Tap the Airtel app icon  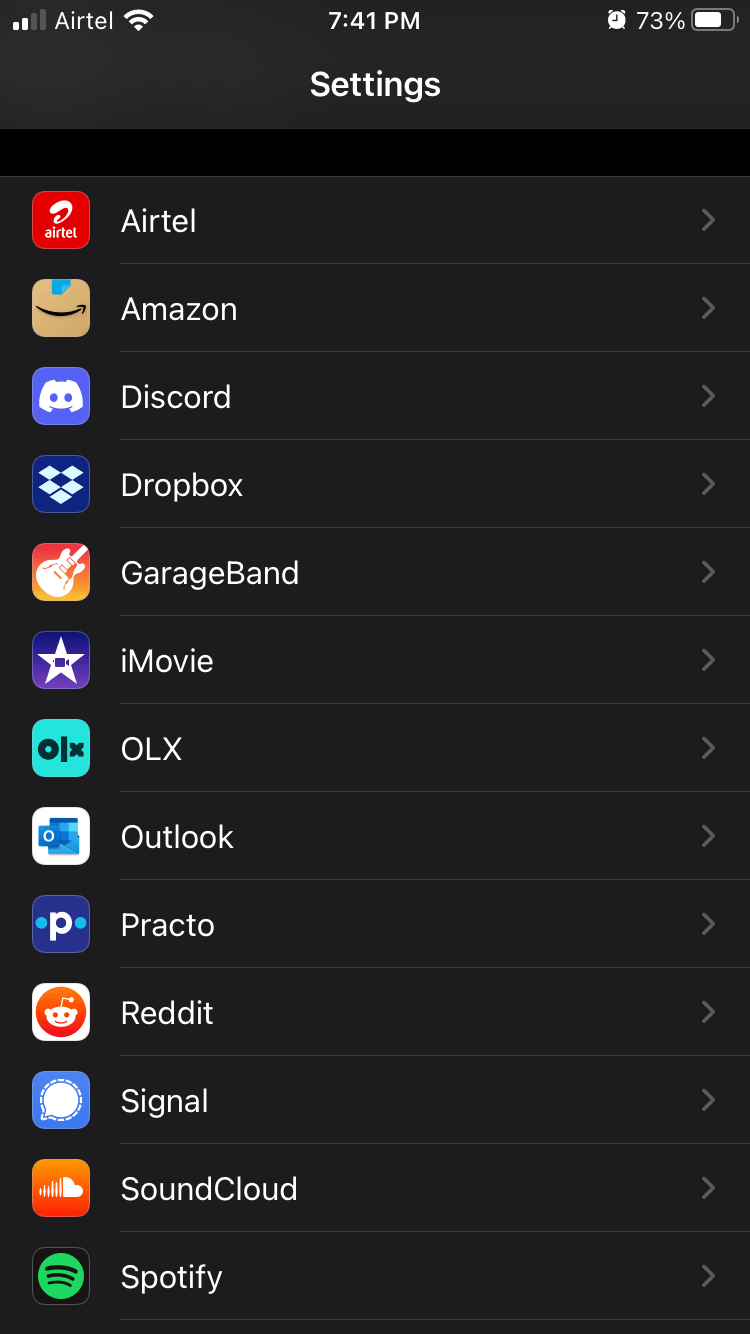pos(60,220)
